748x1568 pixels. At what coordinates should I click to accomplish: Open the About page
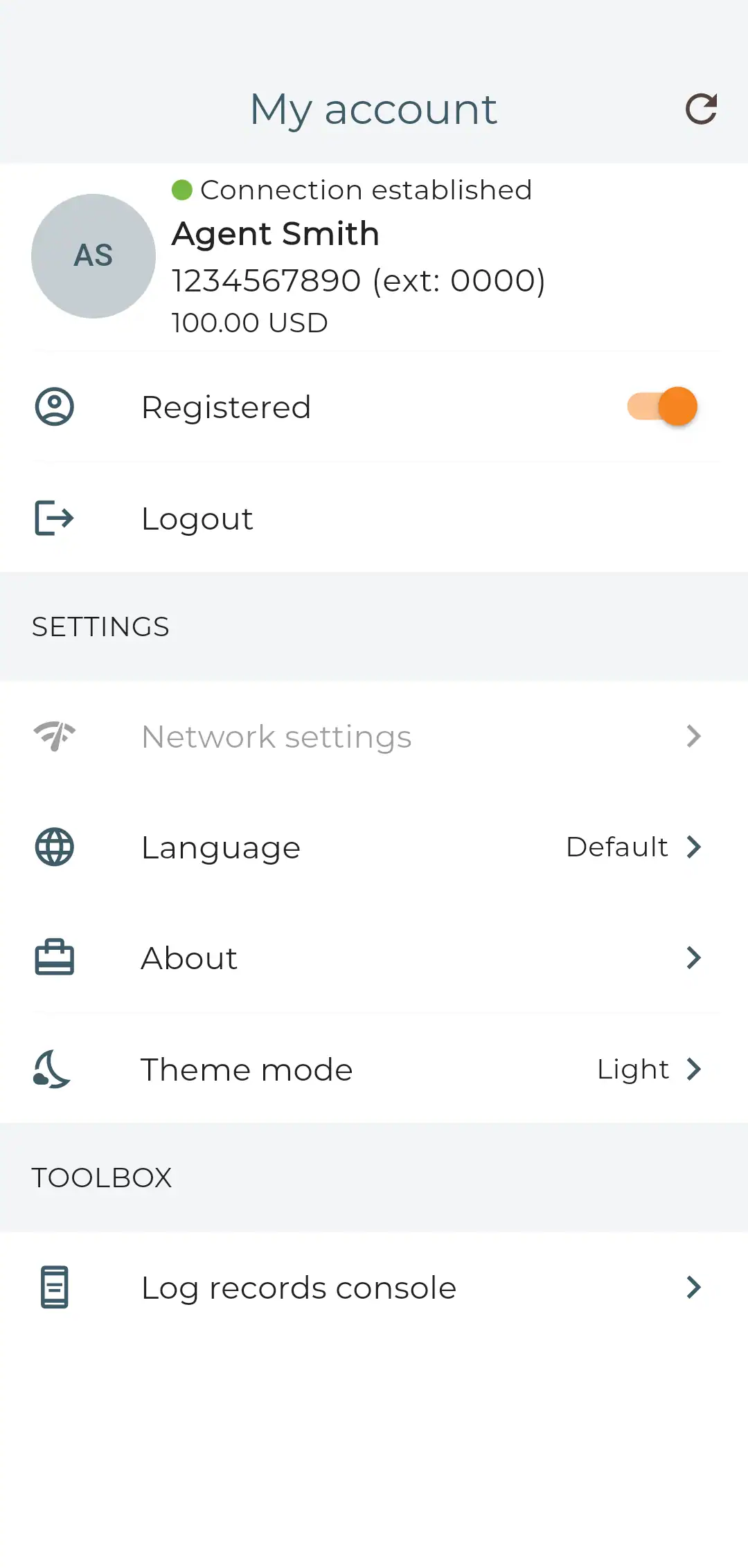coord(374,958)
